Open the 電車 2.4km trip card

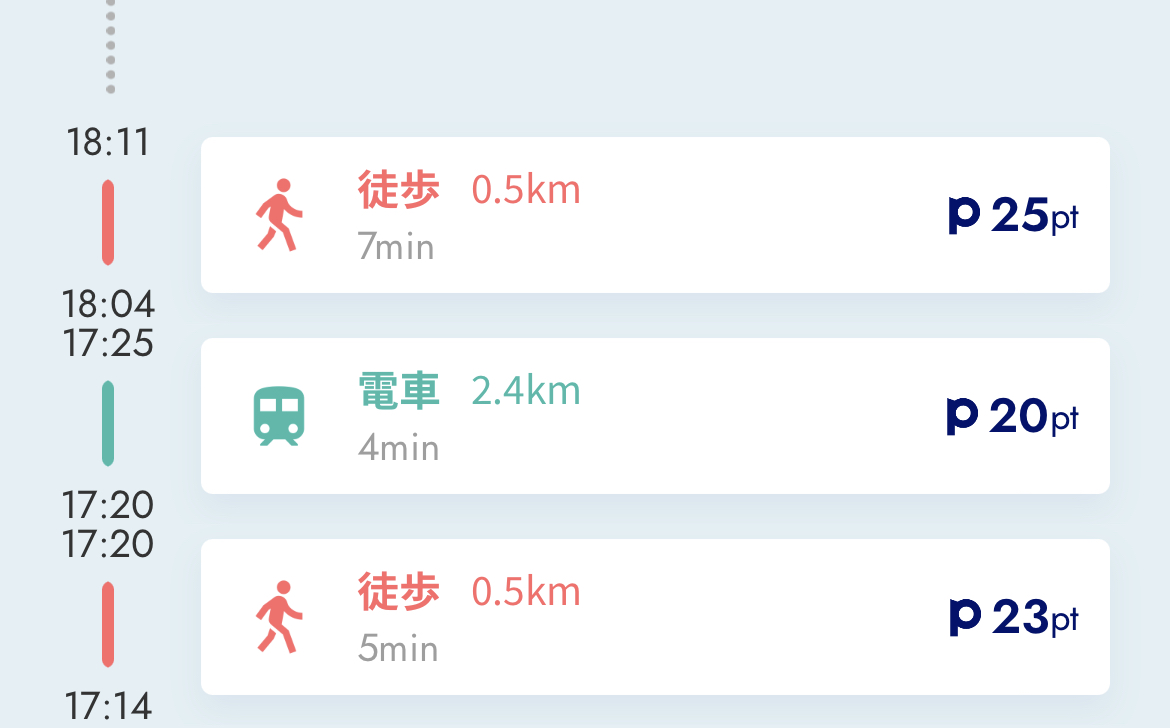pos(655,416)
